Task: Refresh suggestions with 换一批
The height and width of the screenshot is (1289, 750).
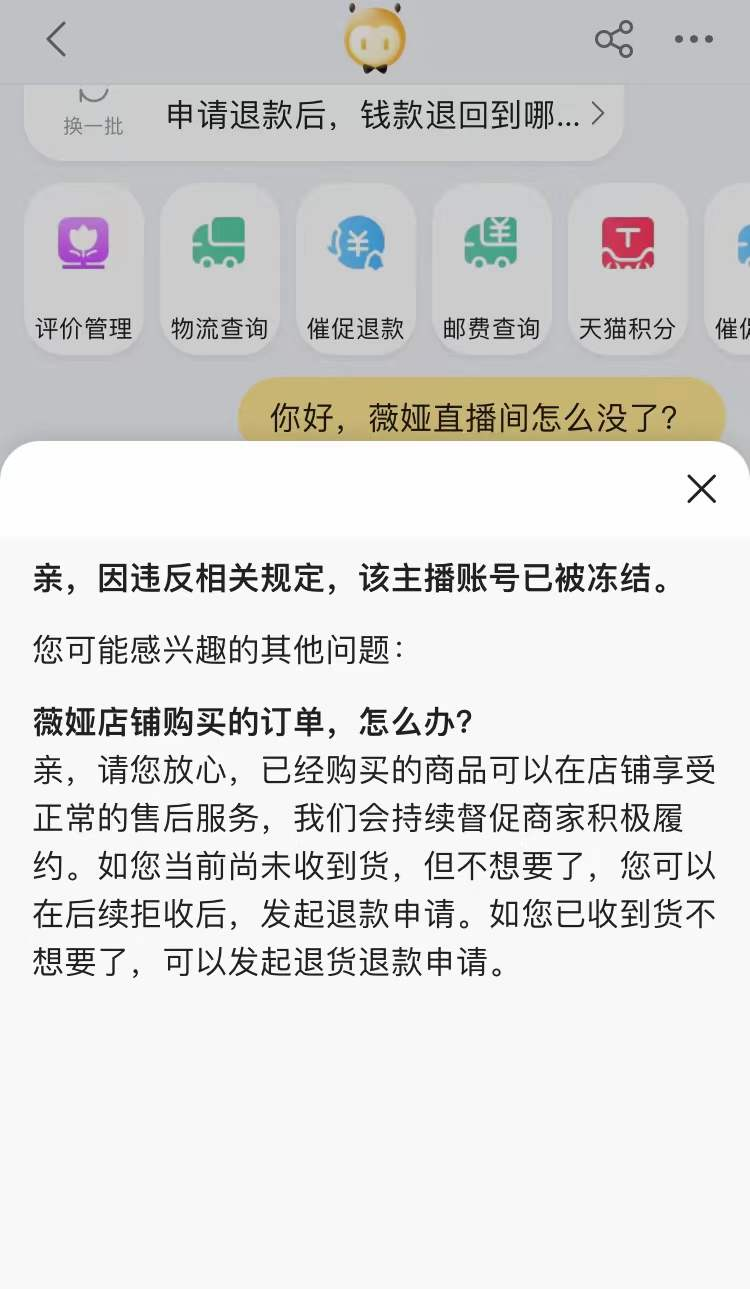Action: point(93,114)
